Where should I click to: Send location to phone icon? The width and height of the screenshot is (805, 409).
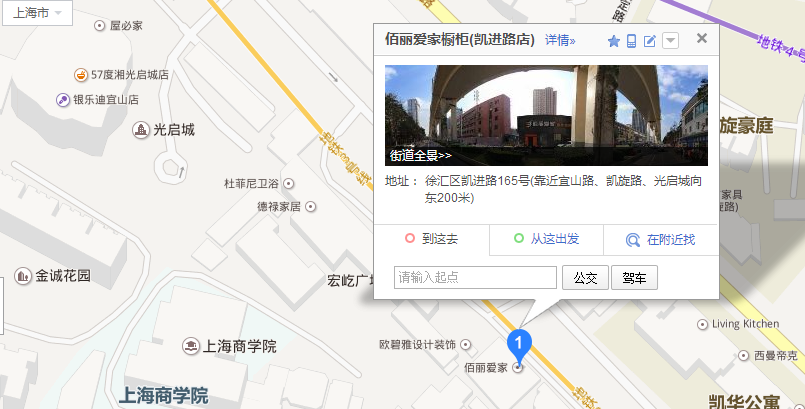[632, 41]
